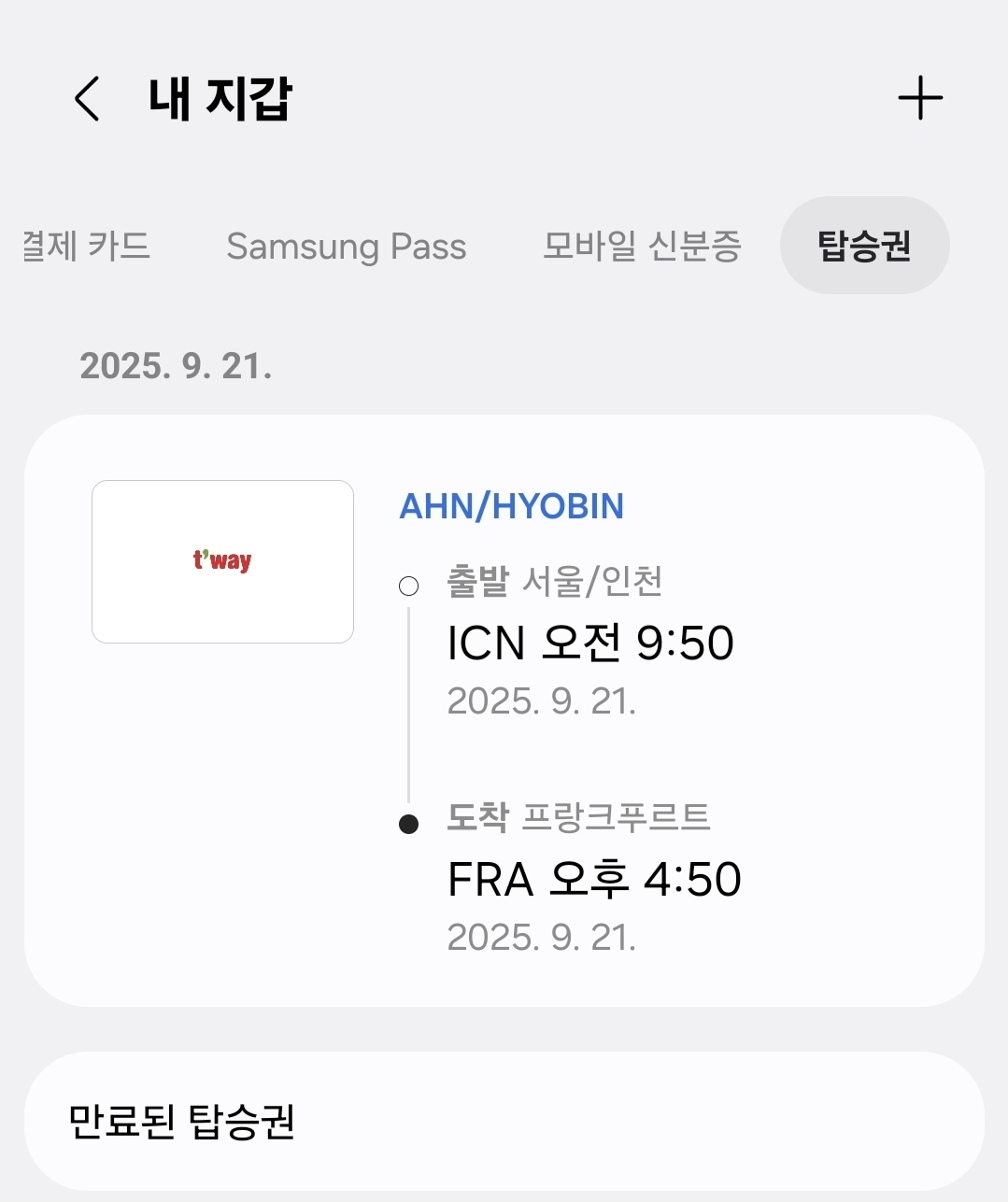The width and height of the screenshot is (1008, 1202).
Task: Switch to the Samsung Pass tab
Action: pos(347,247)
